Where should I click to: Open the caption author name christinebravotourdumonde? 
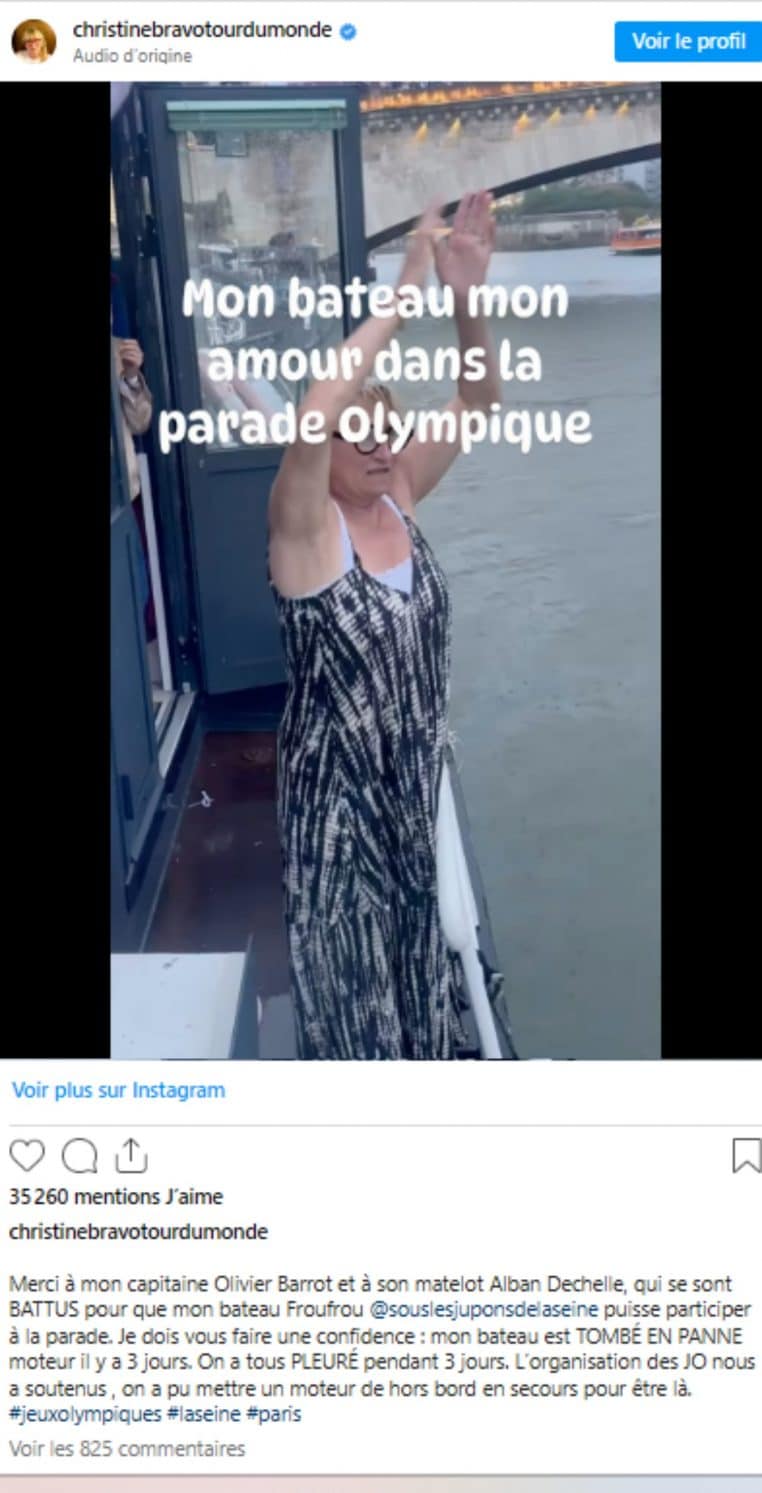(138, 1232)
